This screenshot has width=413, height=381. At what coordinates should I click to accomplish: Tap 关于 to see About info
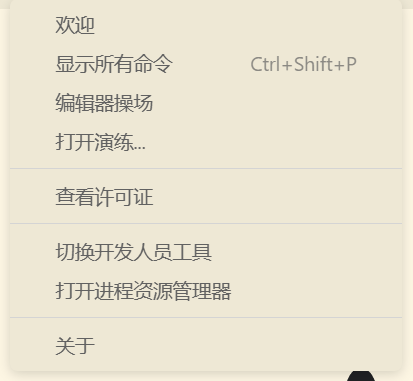[206, 345]
